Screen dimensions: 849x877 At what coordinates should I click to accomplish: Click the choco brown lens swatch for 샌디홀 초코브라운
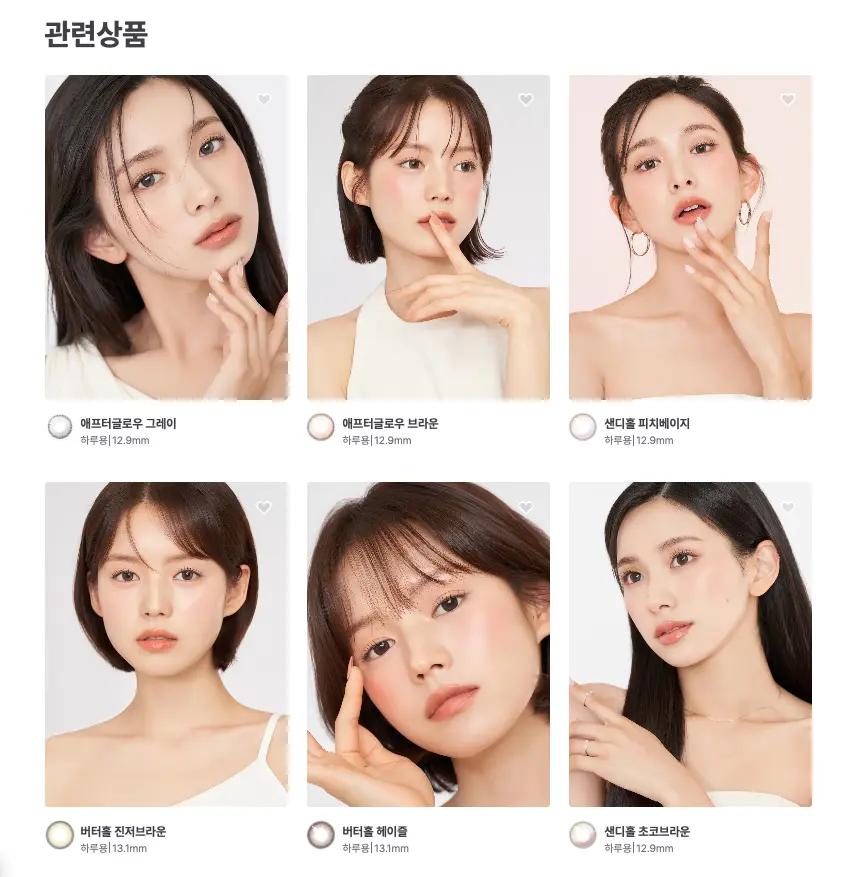pyautogui.click(x=582, y=832)
